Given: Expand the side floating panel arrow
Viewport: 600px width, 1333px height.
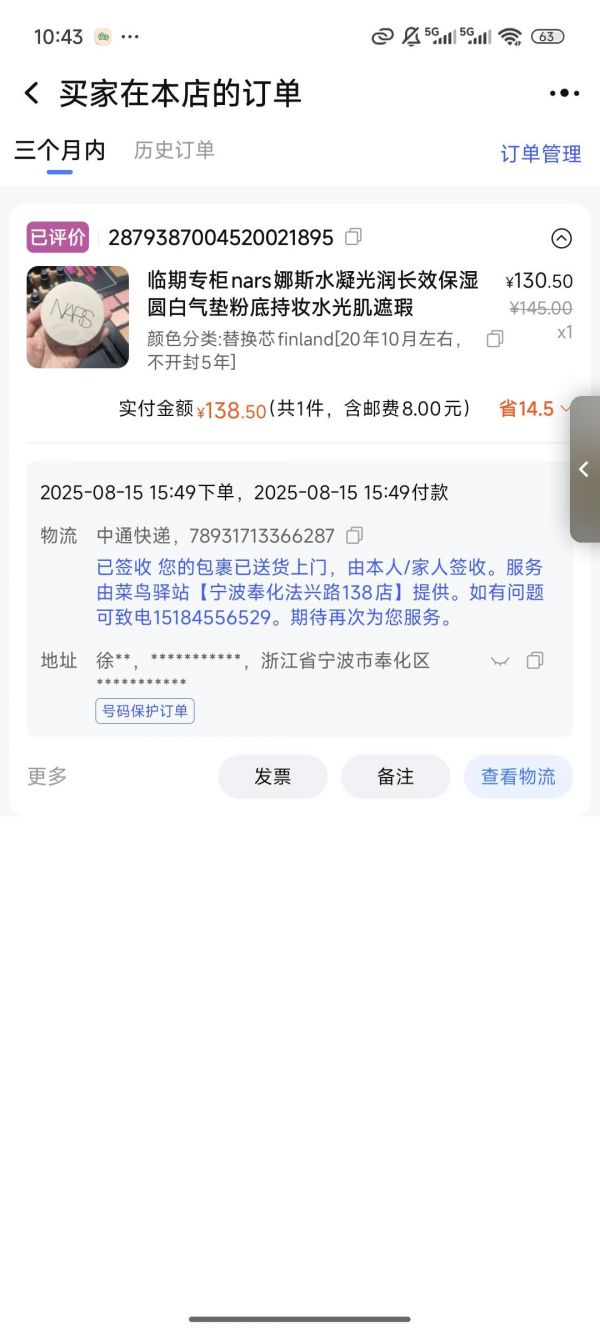Looking at the screenshot, I should pyautogui.click(x=584, y=469).
